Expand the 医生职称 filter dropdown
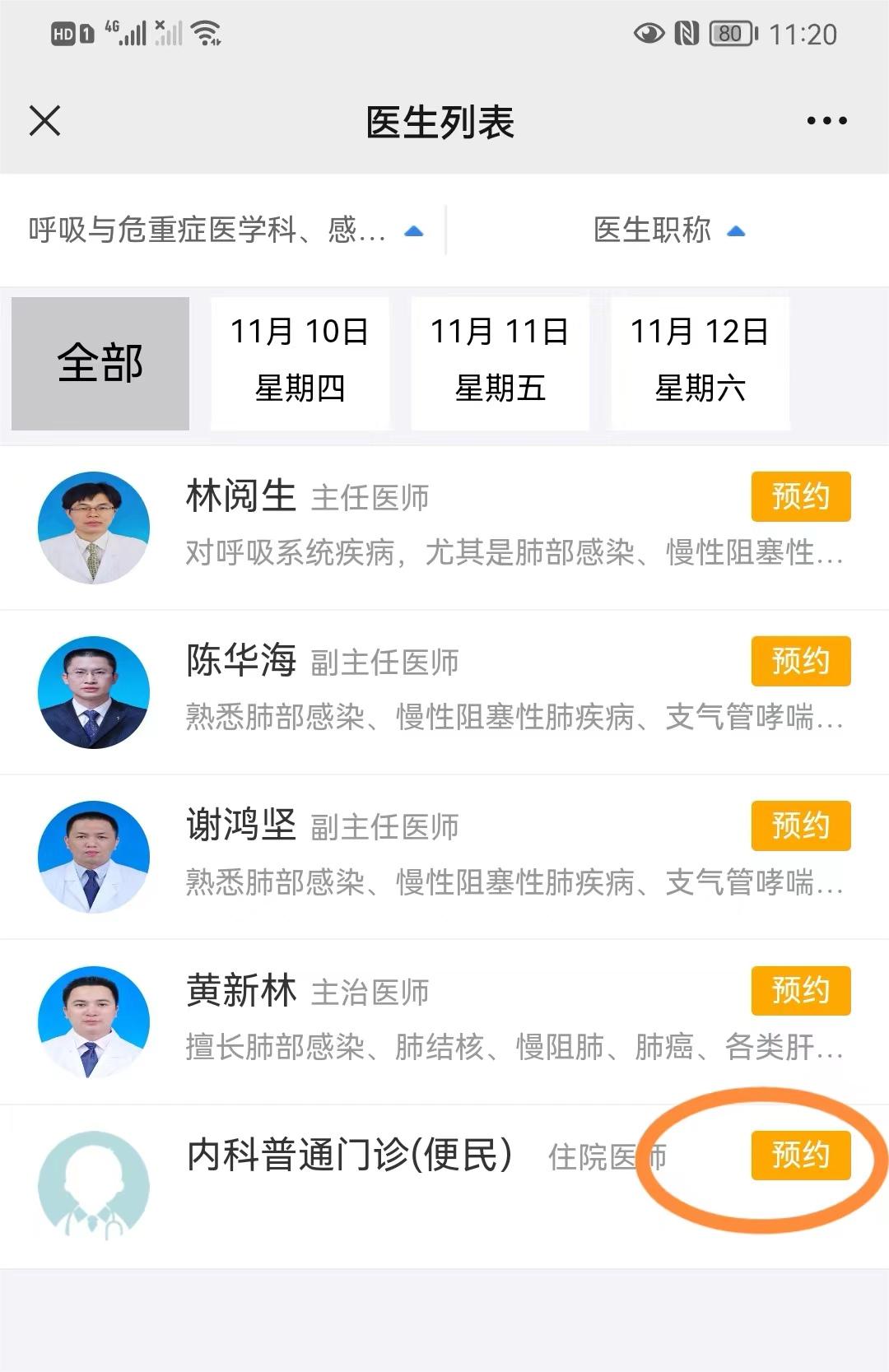Viewport: 889px width, 1372px height. 668,230
